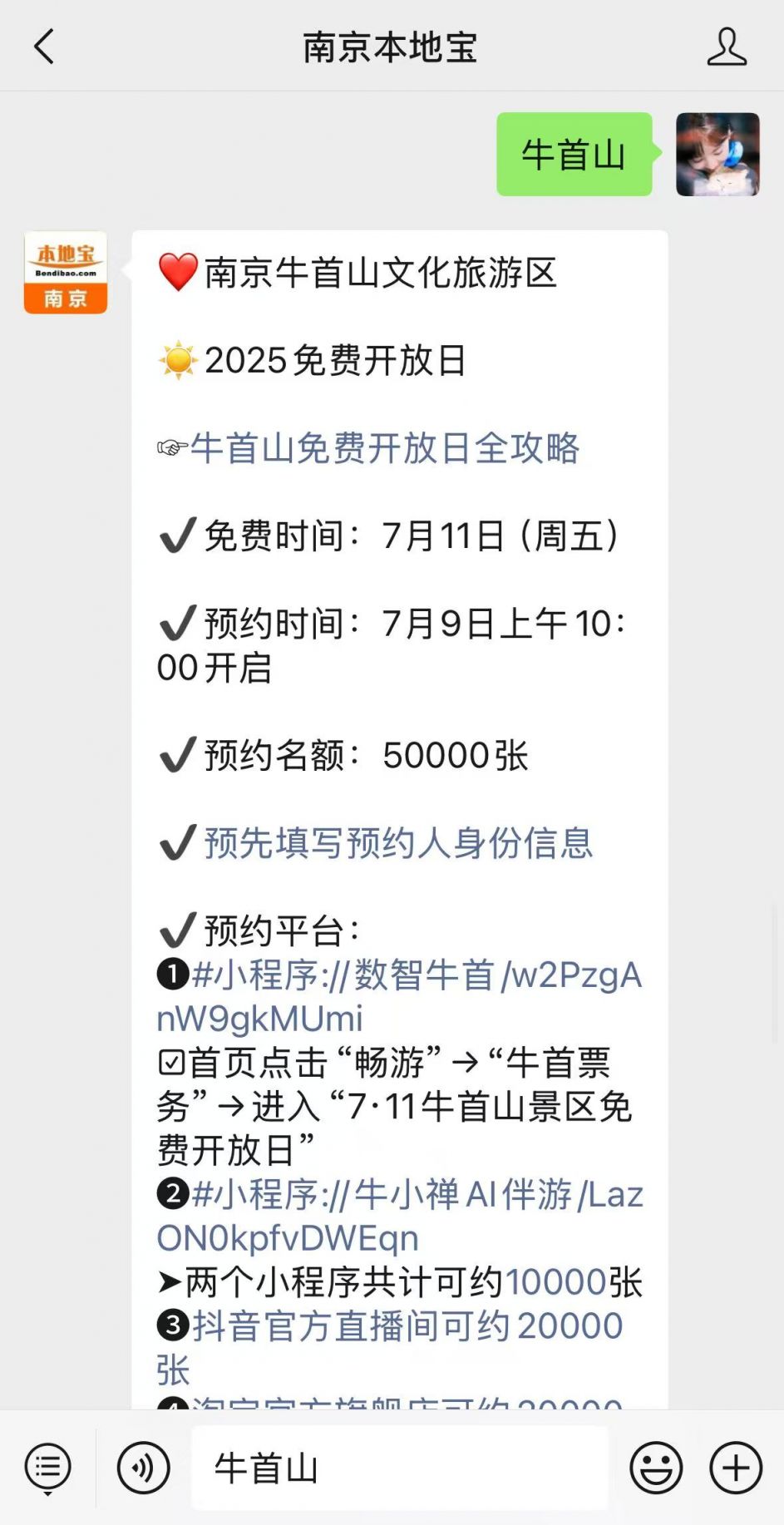Switch to voice input mode

coord(143,1468)
